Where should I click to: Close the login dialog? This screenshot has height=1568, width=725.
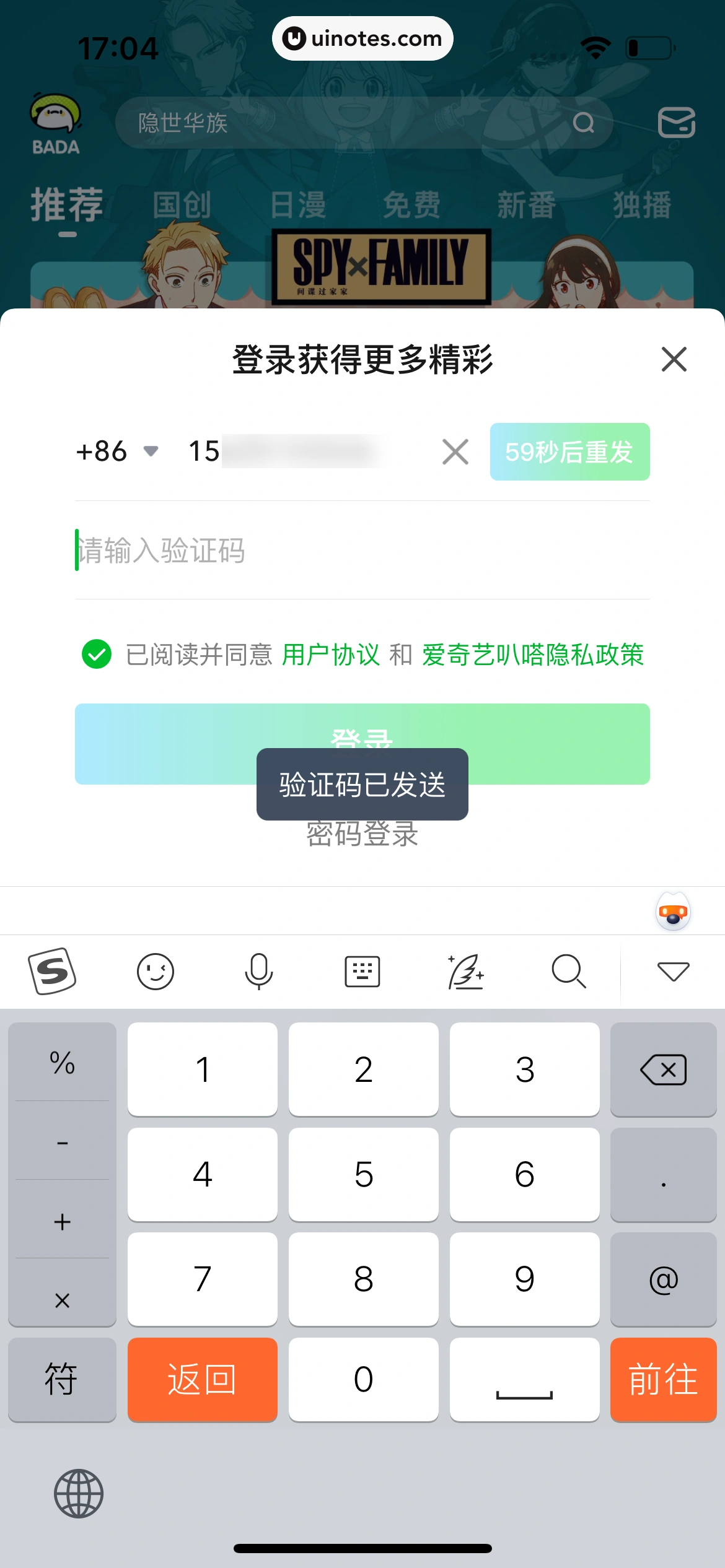pyautogui.click(x=674, y=359)
